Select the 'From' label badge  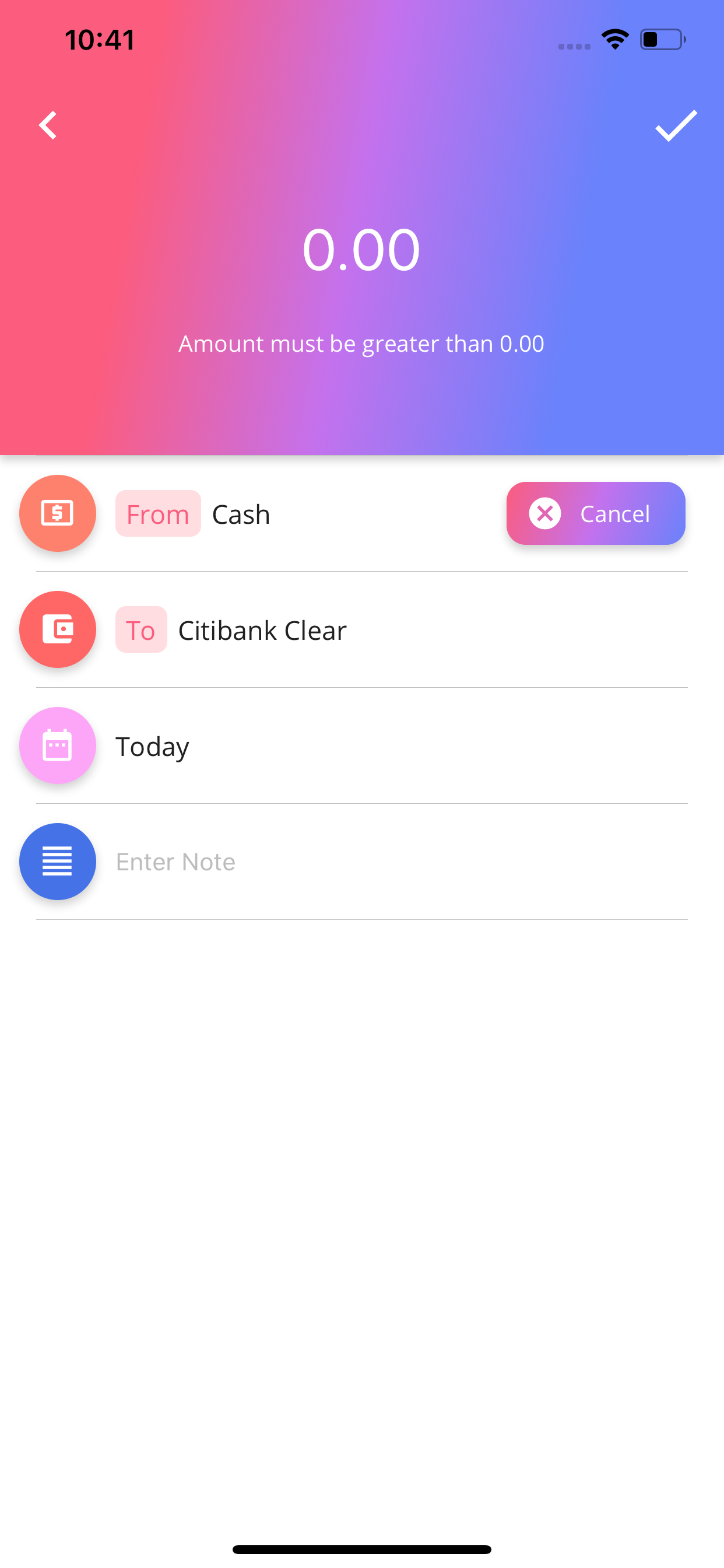pyautogui.click(x=157, y=513)
